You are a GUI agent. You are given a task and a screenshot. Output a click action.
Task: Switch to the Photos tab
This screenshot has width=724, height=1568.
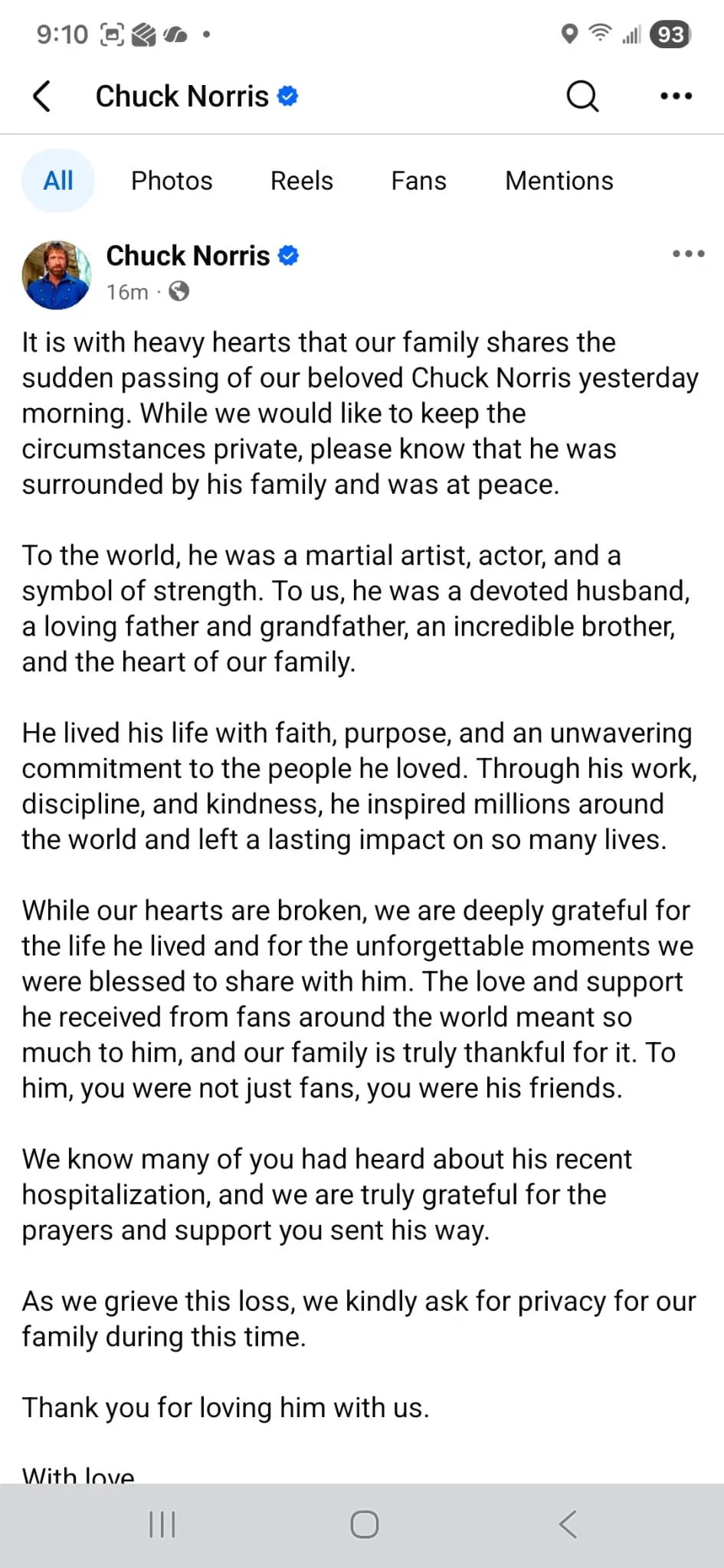[x=172, y=181]
